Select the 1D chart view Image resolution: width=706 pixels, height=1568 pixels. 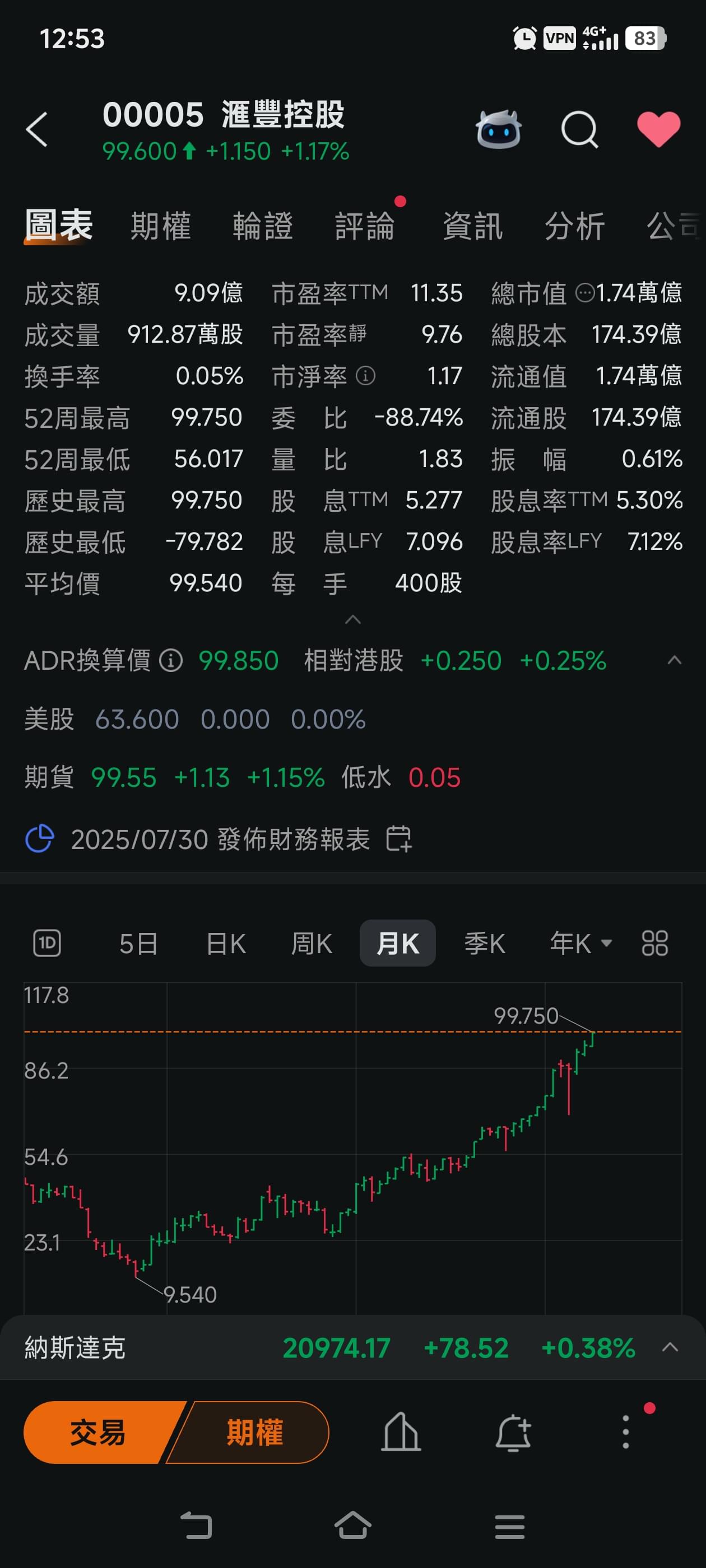tap(47, 944)
